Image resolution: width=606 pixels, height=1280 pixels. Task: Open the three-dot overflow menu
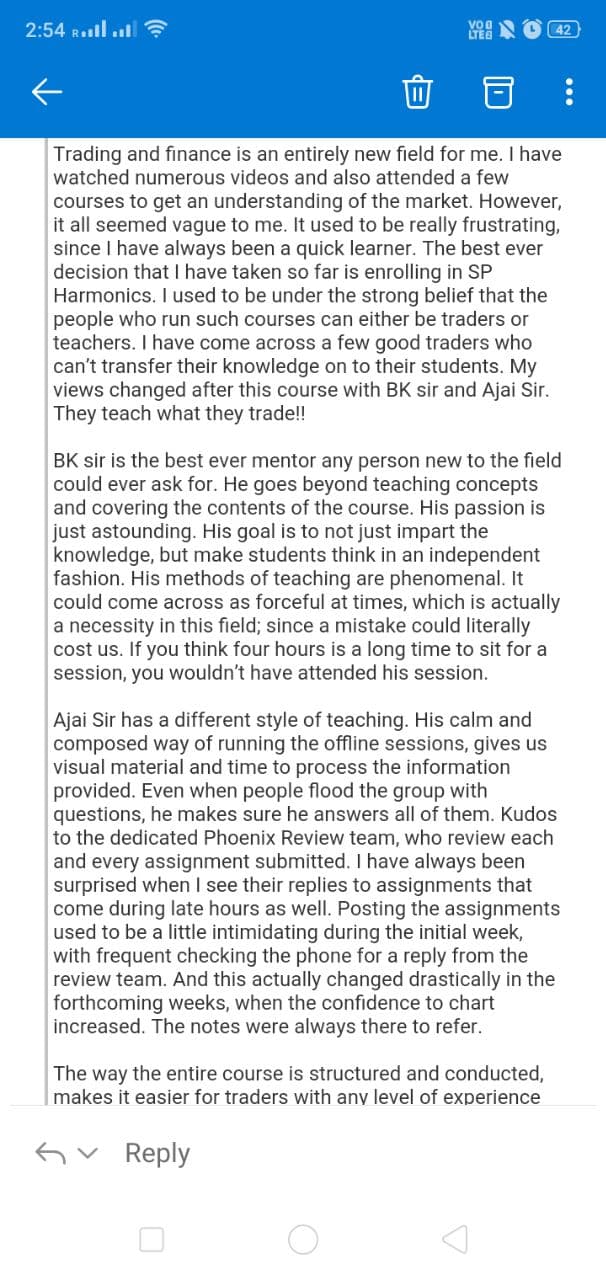tap(569, 92)
